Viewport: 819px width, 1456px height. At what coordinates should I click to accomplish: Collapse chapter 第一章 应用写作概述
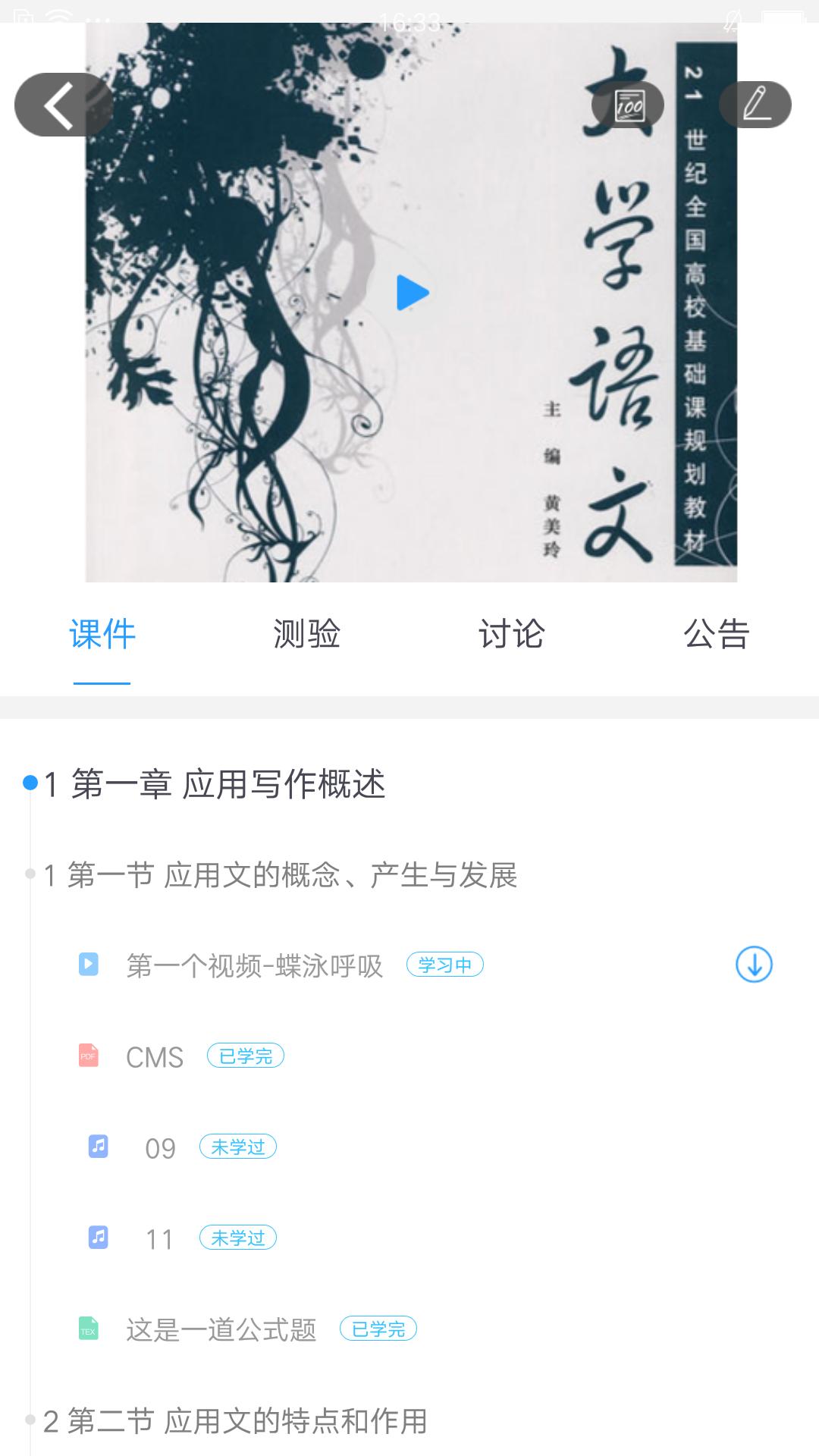[215, 784]
